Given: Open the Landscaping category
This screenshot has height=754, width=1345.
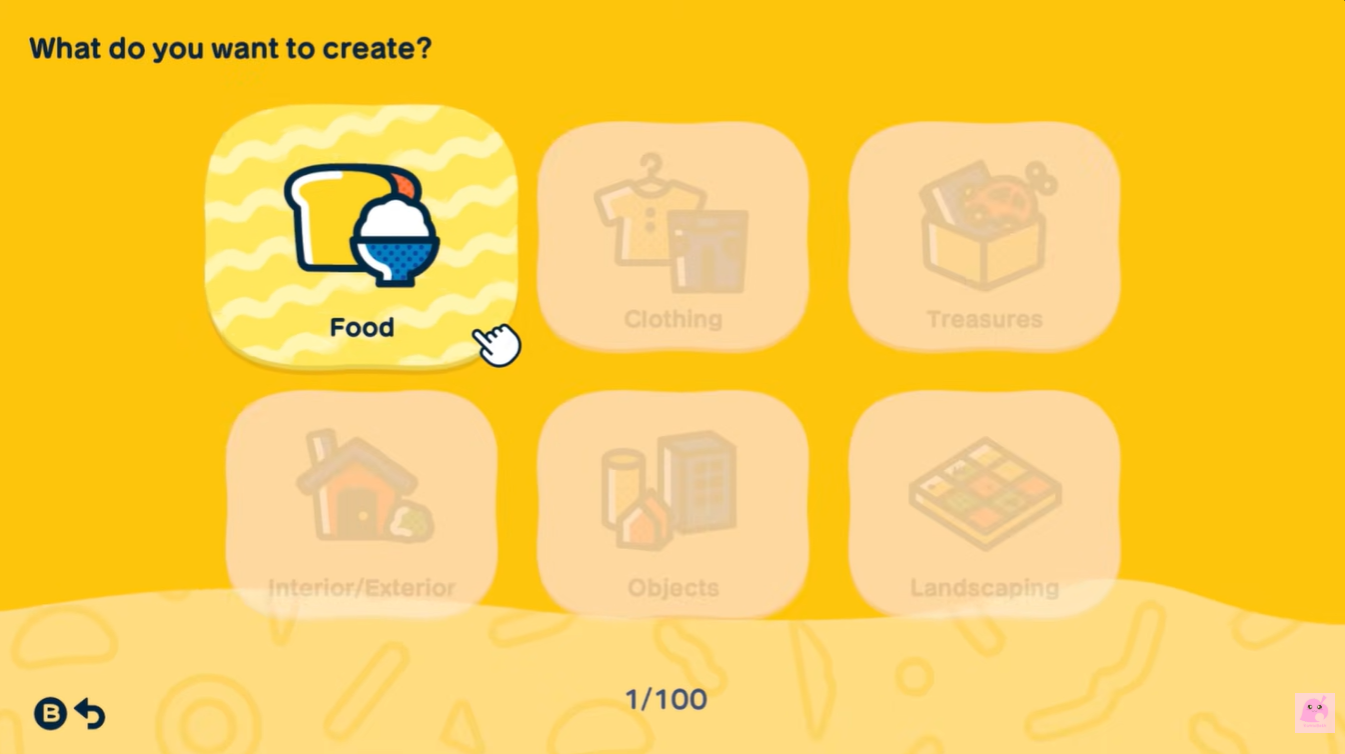Looking at the screenshot, I should coord(984,503).
